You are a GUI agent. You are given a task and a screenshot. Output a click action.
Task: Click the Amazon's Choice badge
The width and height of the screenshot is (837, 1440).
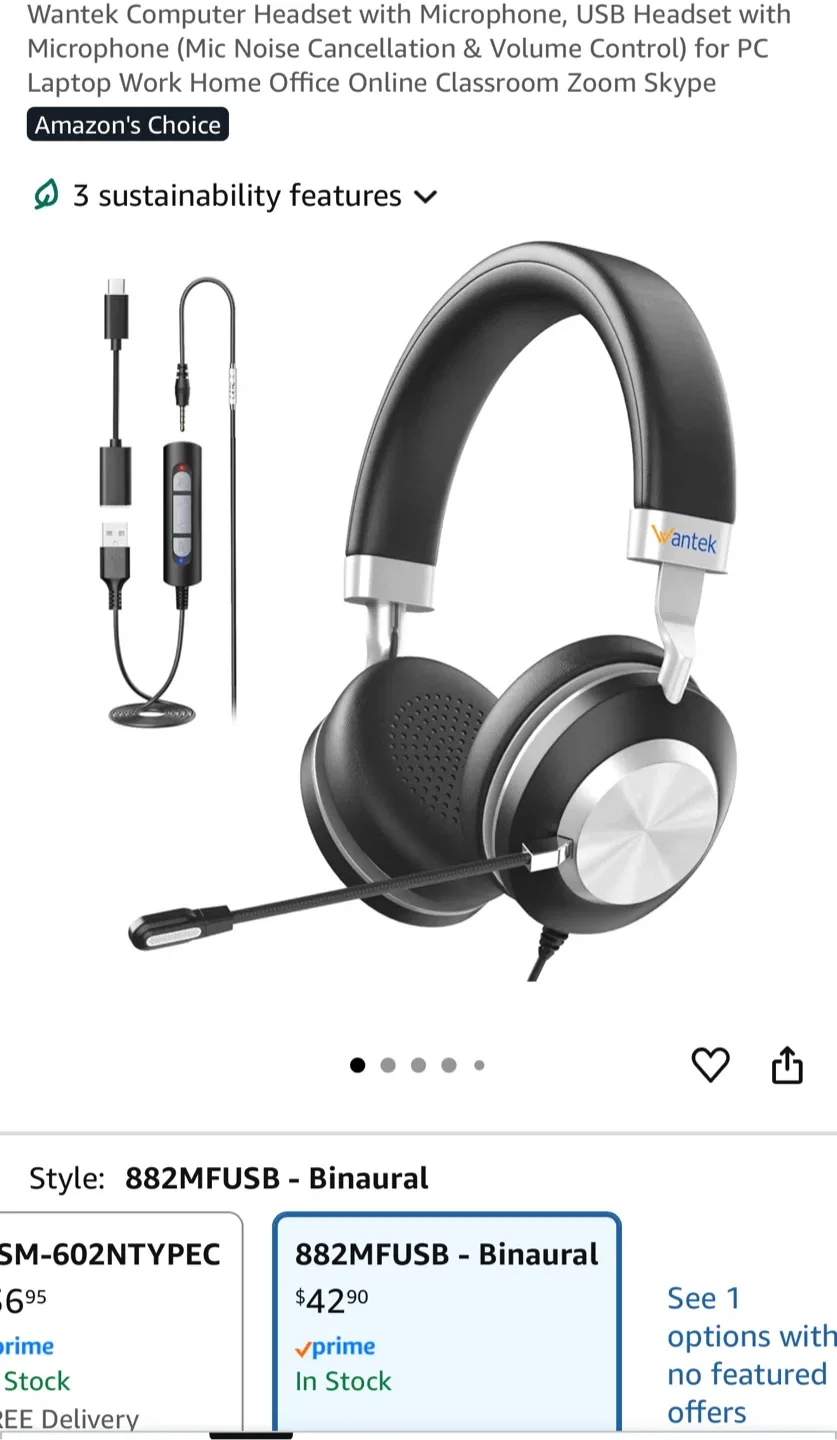point(127,124)
